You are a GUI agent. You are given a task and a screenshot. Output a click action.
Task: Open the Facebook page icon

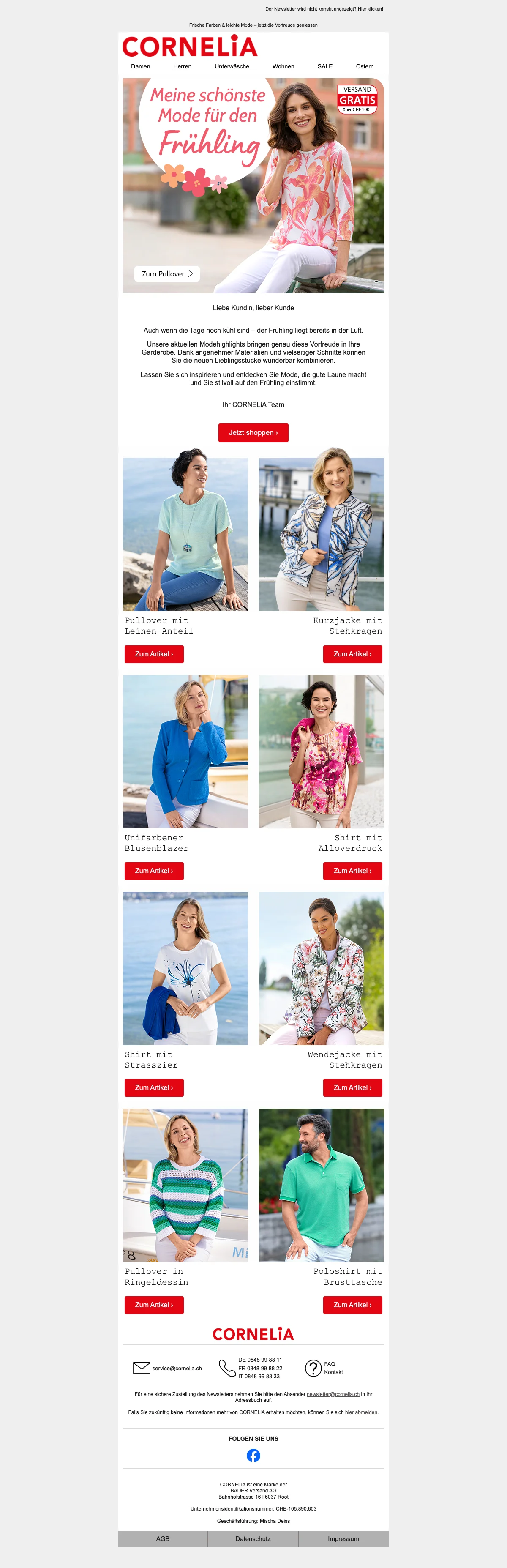pyautogui.click(x=253, y=1455)
